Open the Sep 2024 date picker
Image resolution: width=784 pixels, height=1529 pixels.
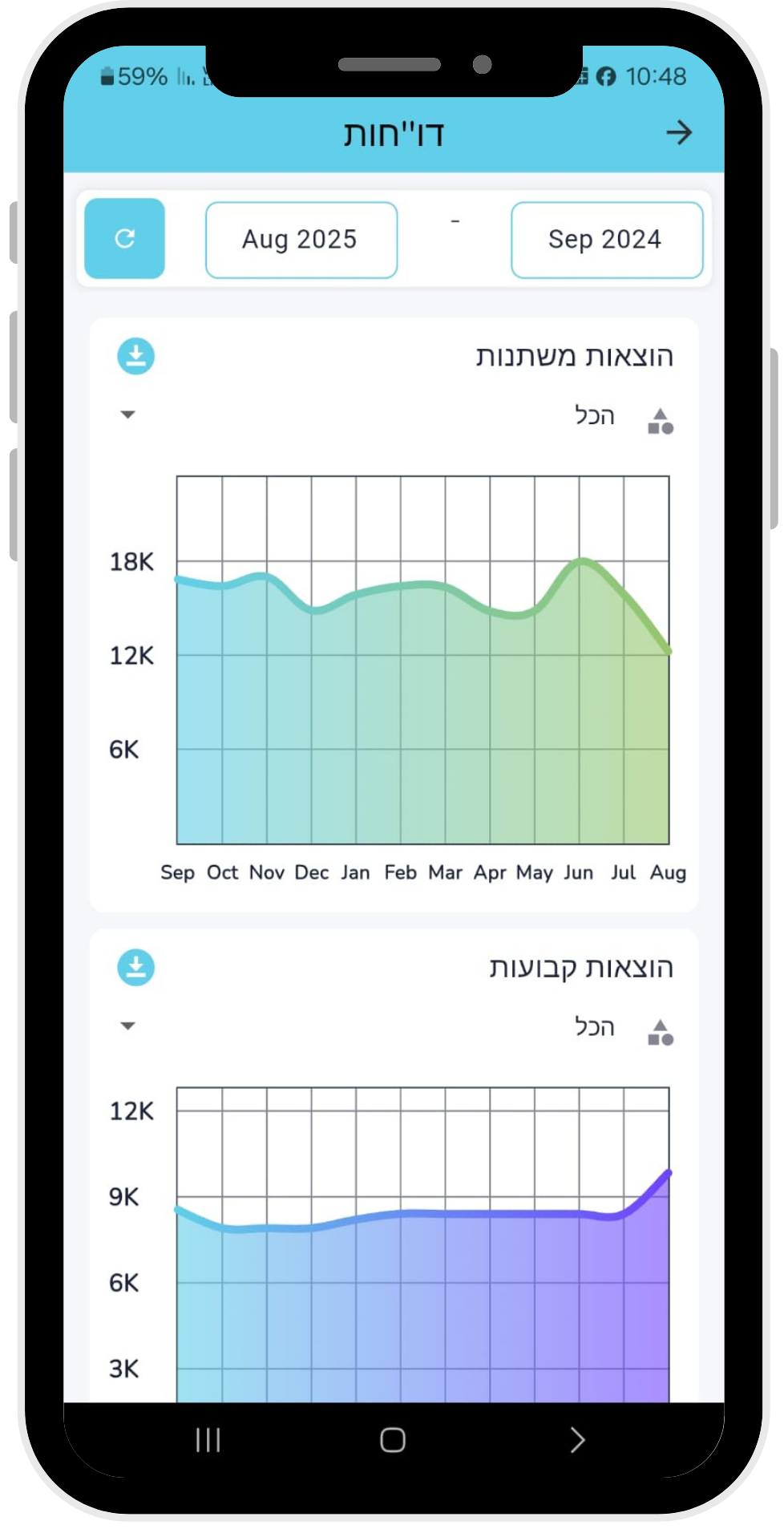click(x=606, y=240)
